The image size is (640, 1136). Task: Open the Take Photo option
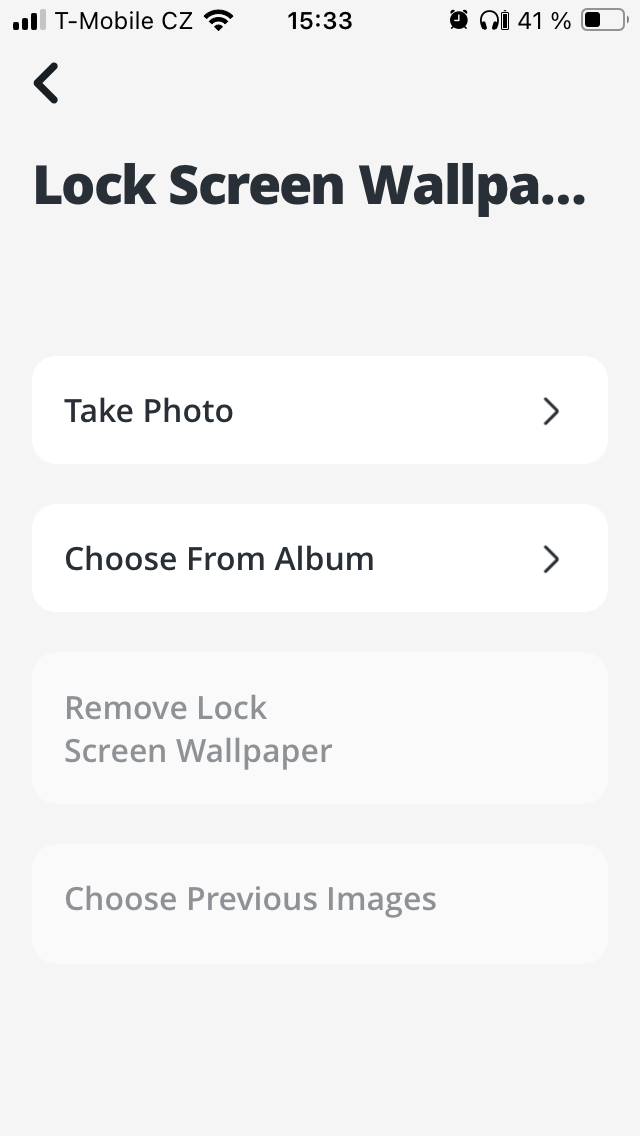point(320,410)
